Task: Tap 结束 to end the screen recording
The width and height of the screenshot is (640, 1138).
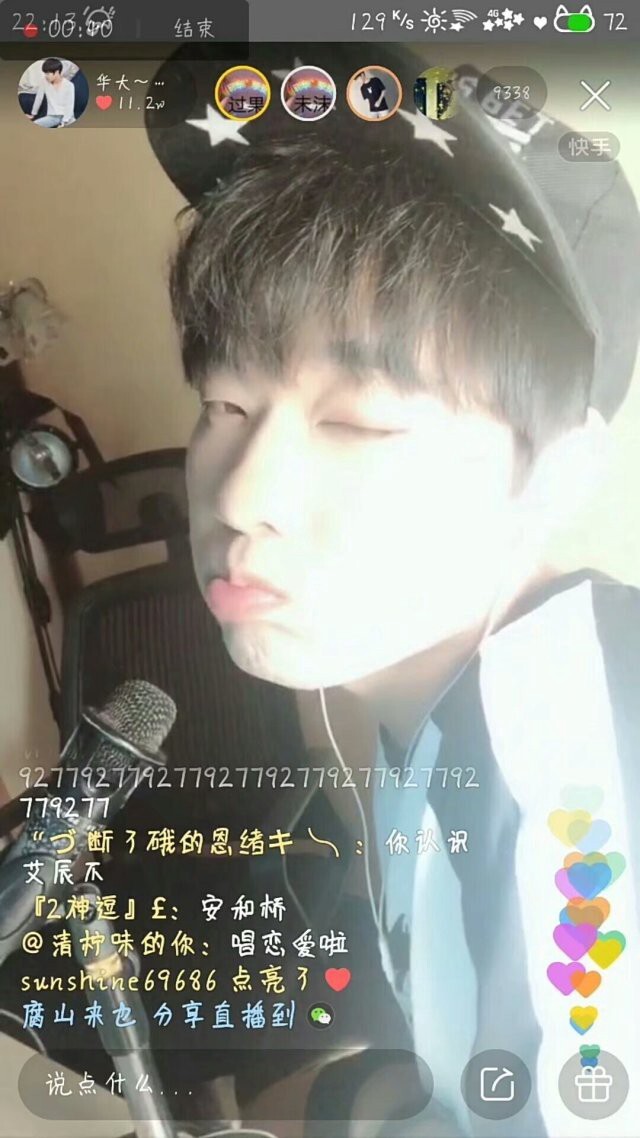Action: [x=193, y=28]
